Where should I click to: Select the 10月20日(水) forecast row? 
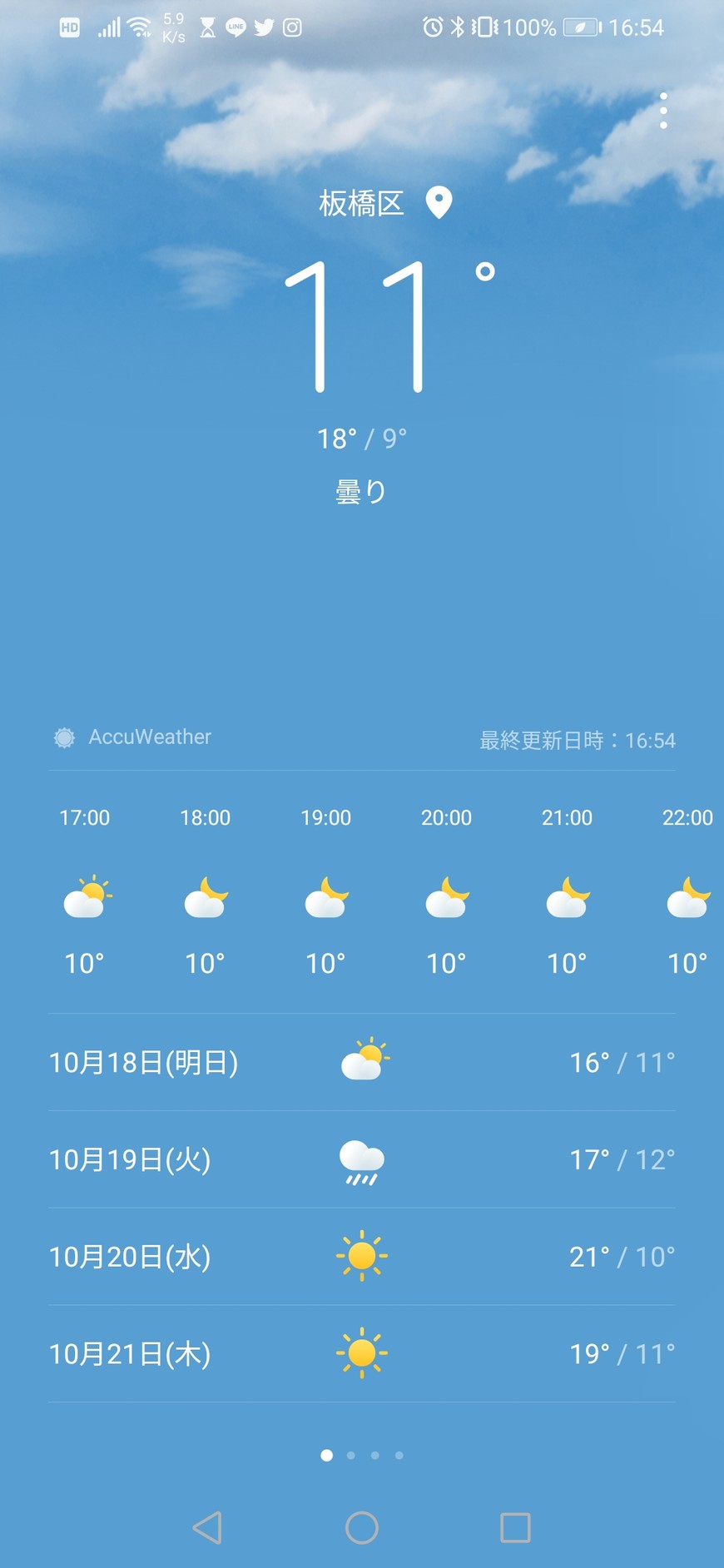click(x=361, y=1256)
